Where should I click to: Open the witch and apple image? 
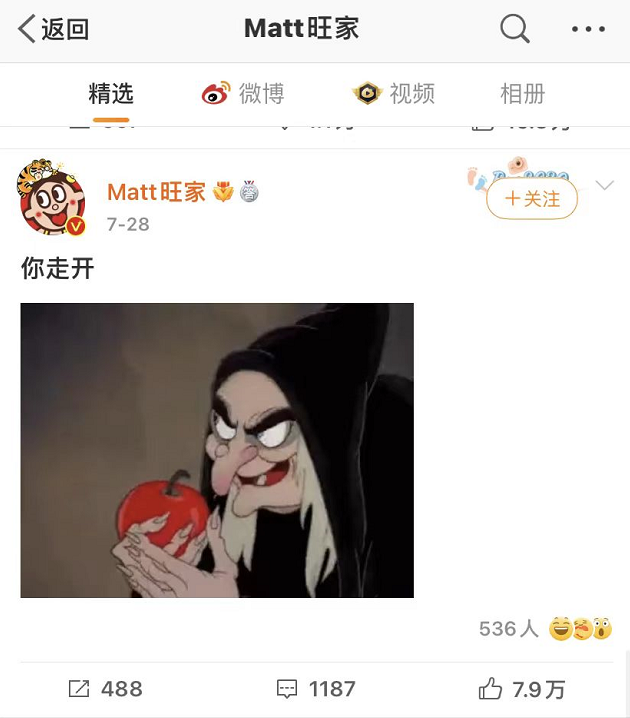(x=217, y=450)
